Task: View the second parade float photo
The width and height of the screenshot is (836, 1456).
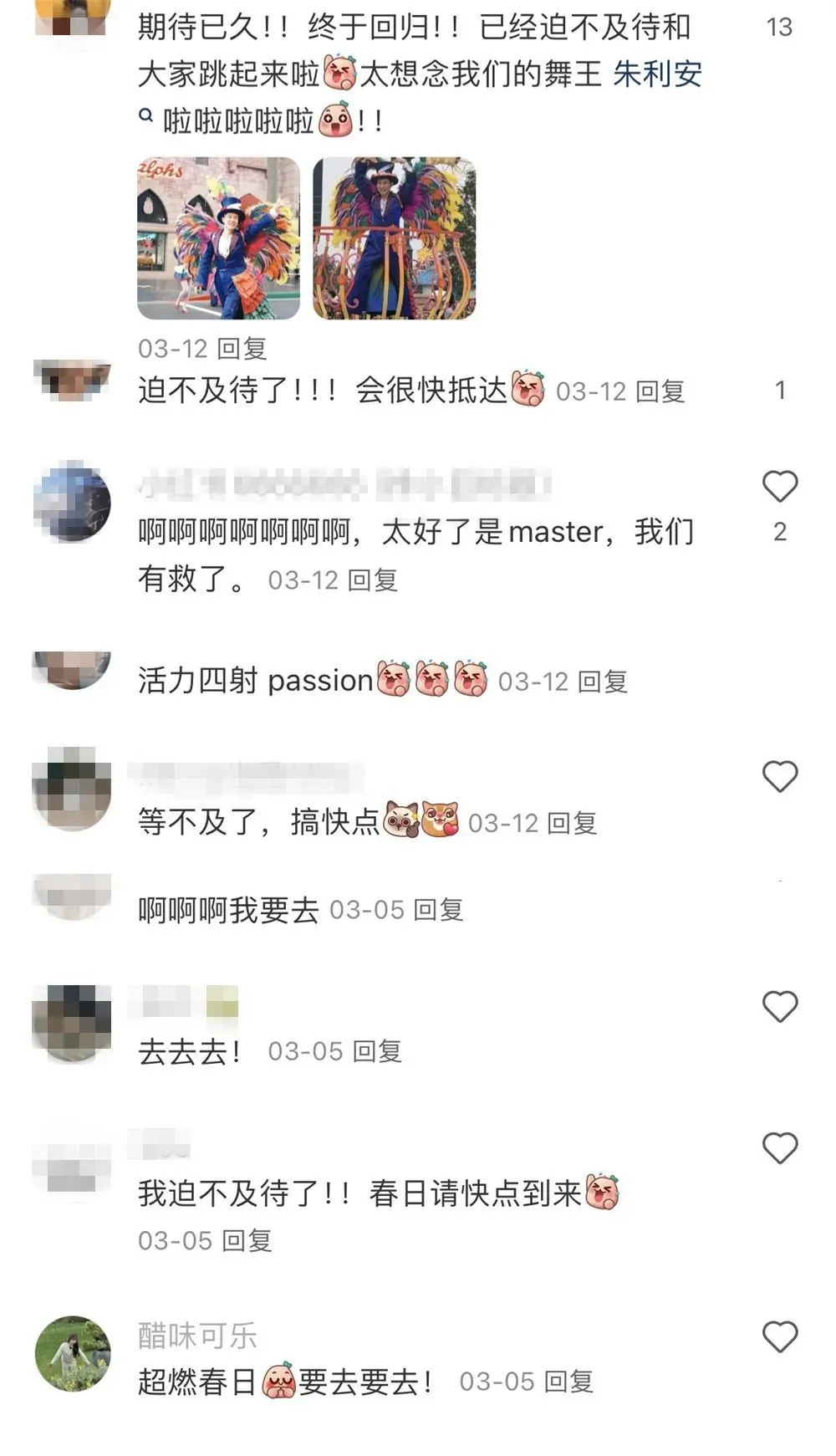Action: click(394, 238)
